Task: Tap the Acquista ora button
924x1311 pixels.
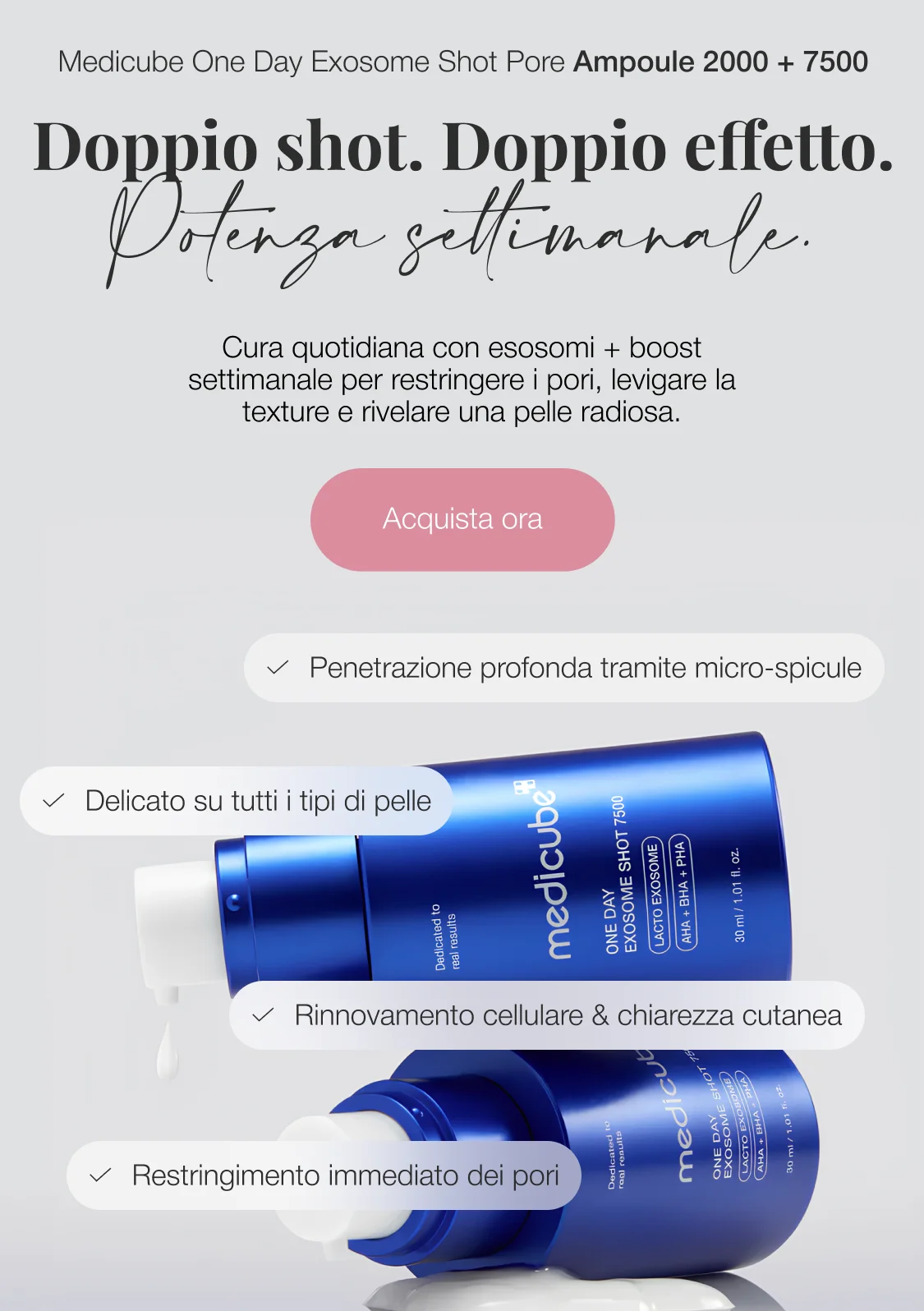Action: (x=462, y=520)
